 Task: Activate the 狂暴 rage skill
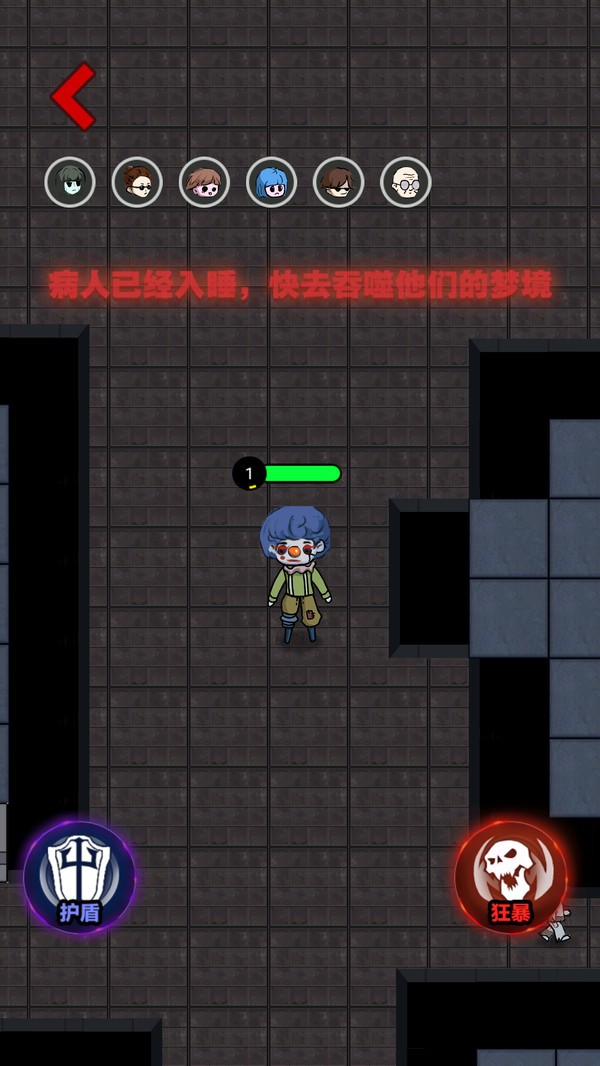click(511, 878)
